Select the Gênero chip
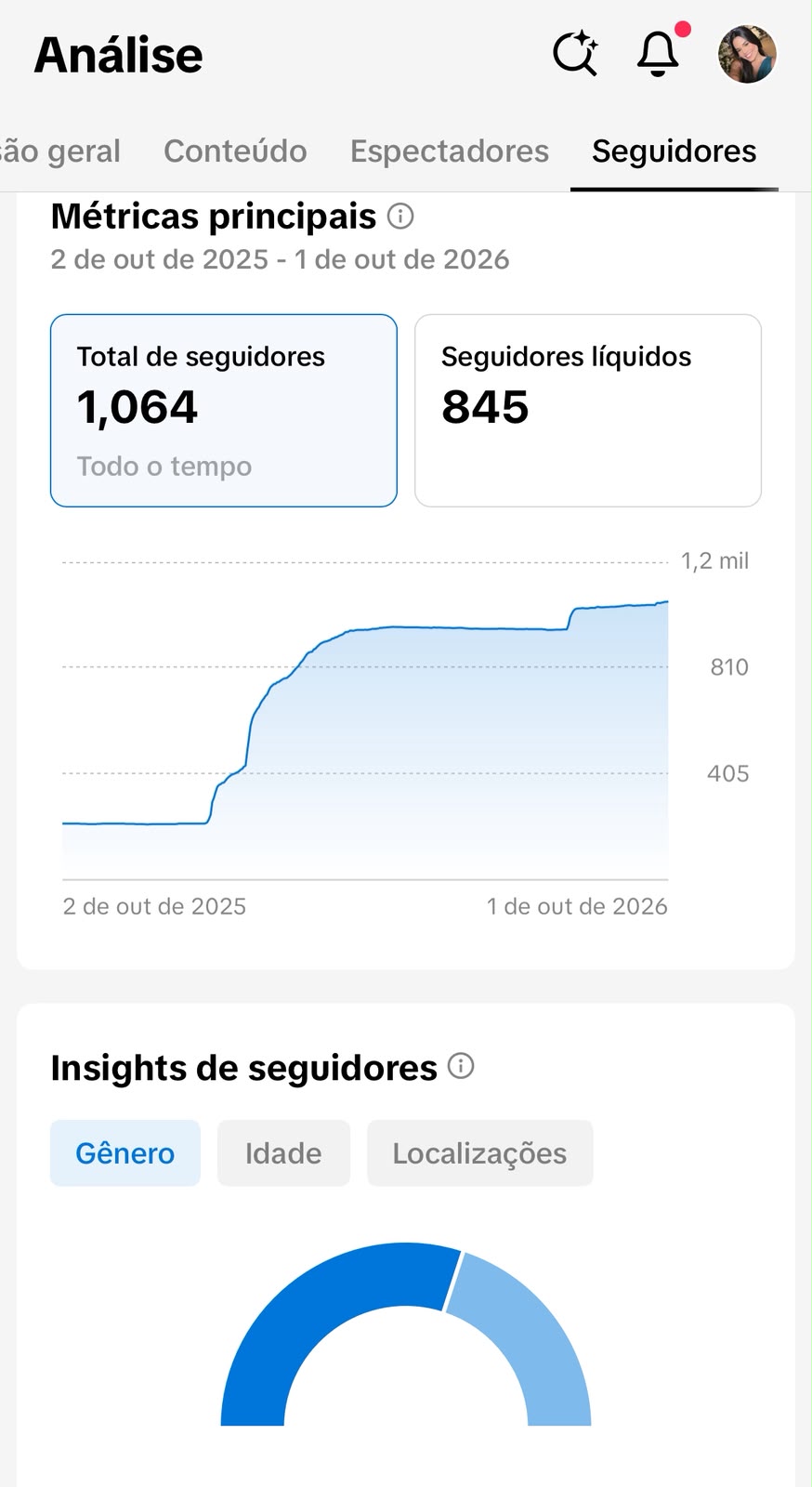The width and height of the screenshot is (812, 1487). (125, 1153)
